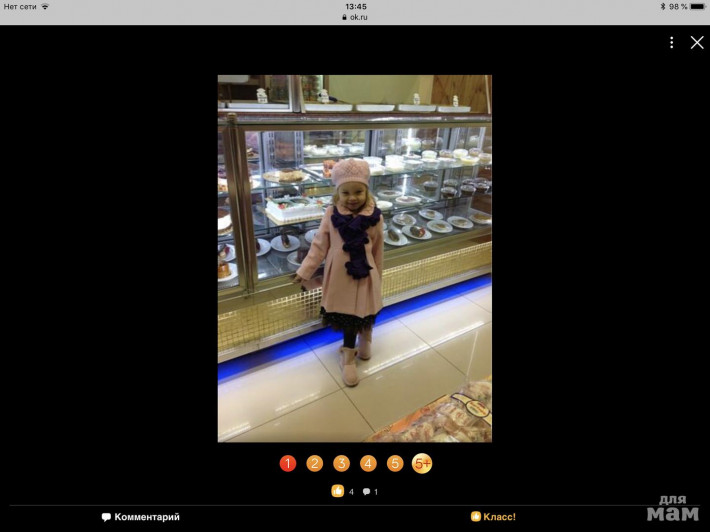View the 1 comment on photo

[370, 492]
